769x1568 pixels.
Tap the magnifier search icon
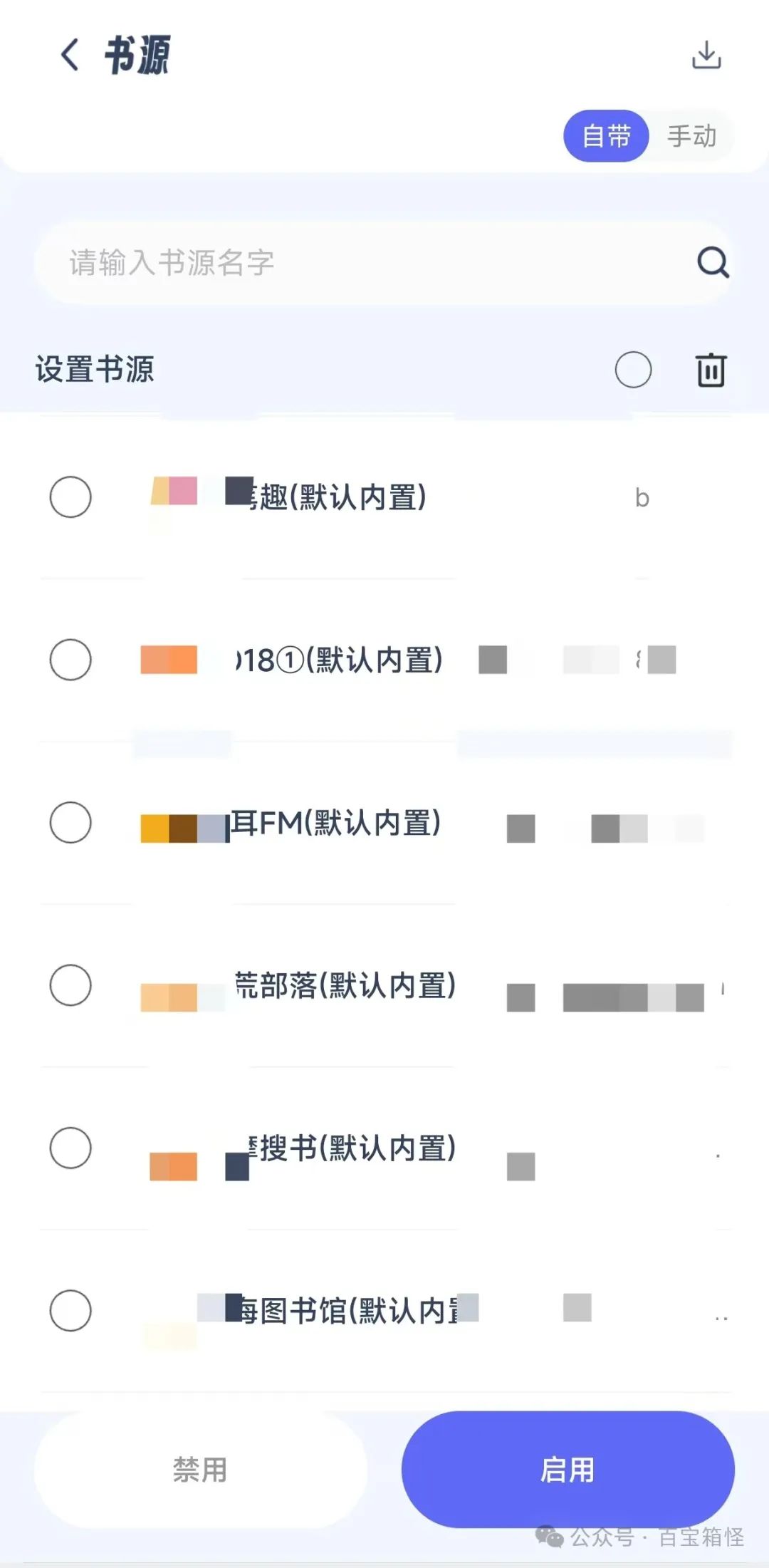(713, 263)
